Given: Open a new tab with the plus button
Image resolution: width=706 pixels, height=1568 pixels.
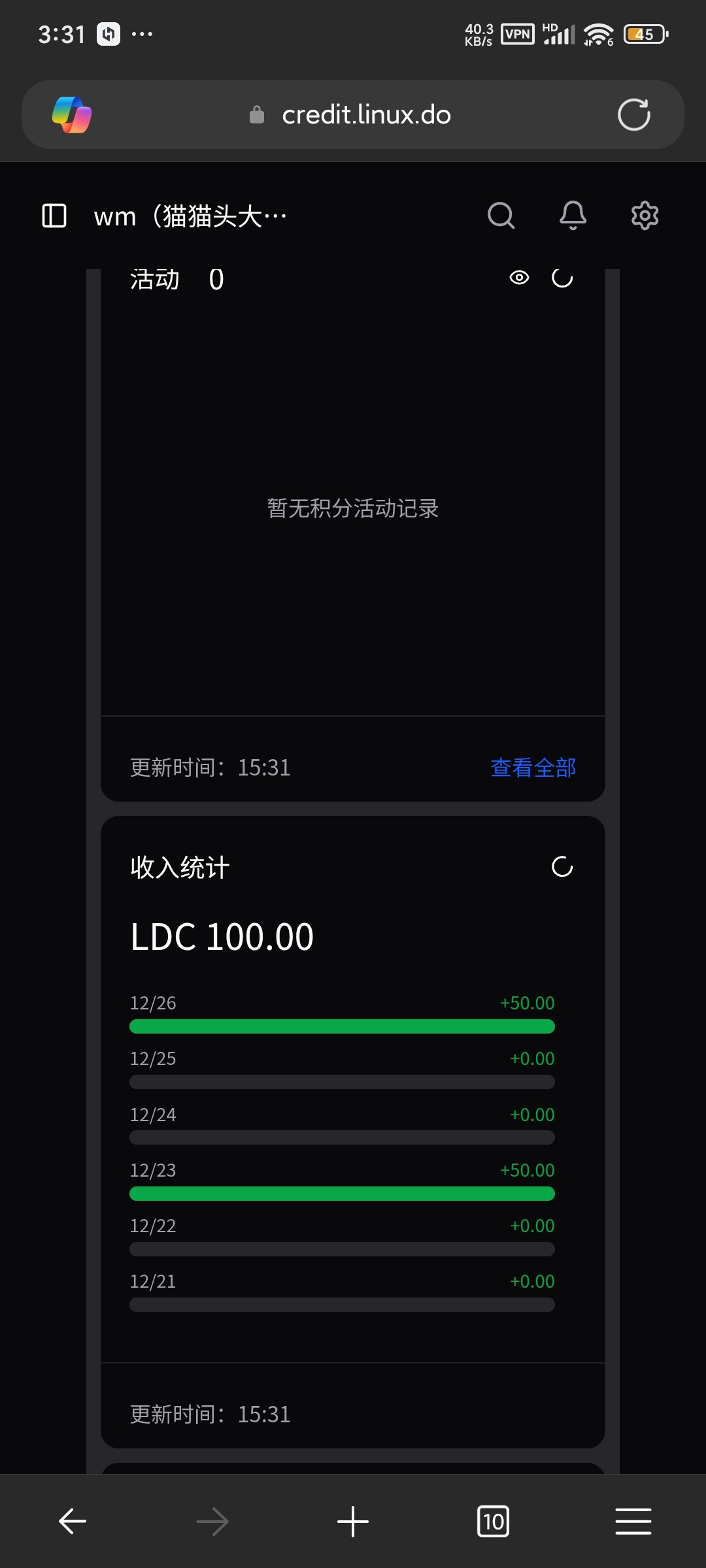Looking at the screenshot, I should pos(353,1522).
